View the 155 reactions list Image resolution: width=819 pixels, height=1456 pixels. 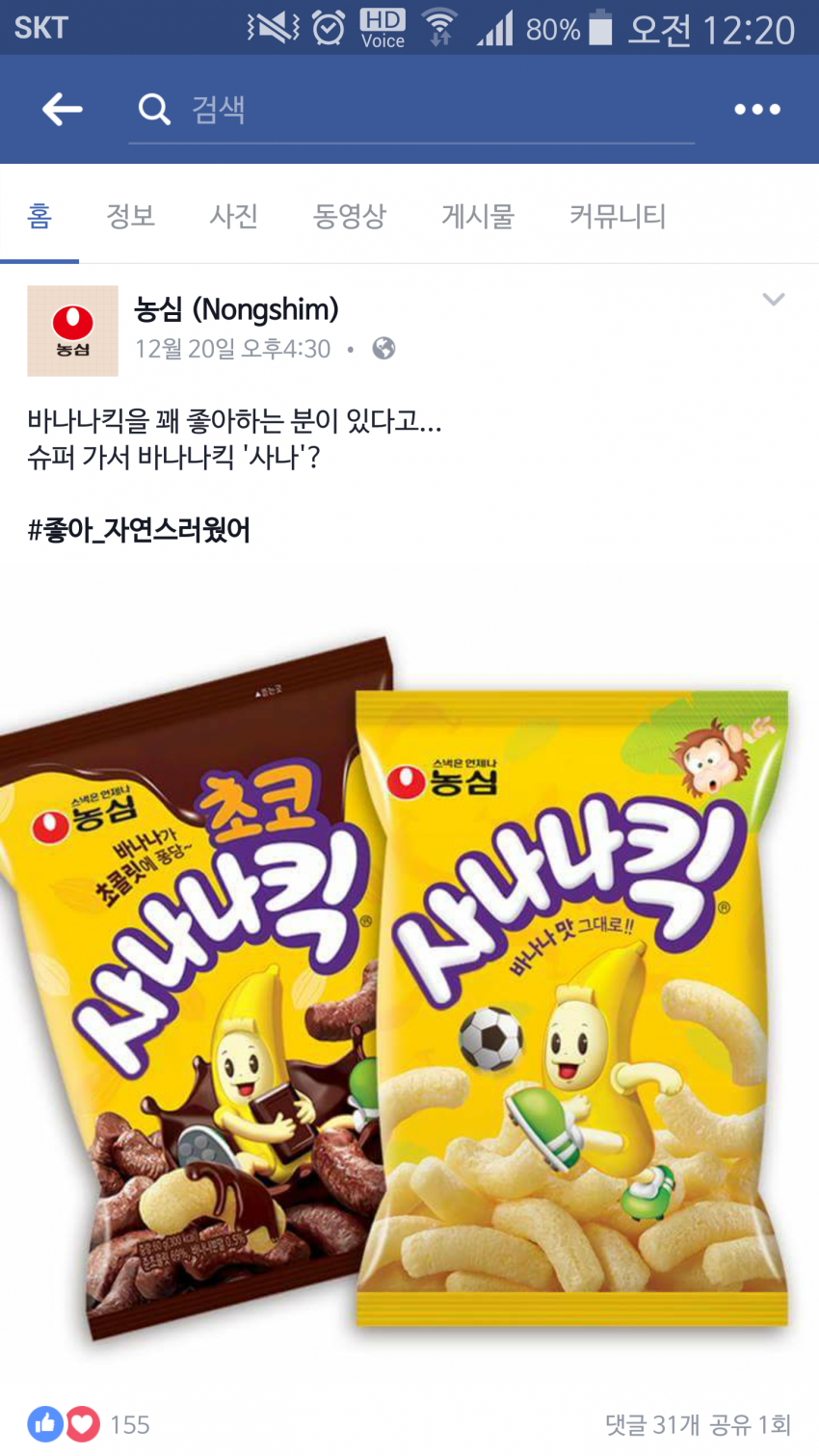pyautogui.click(x=90, y=1424)
